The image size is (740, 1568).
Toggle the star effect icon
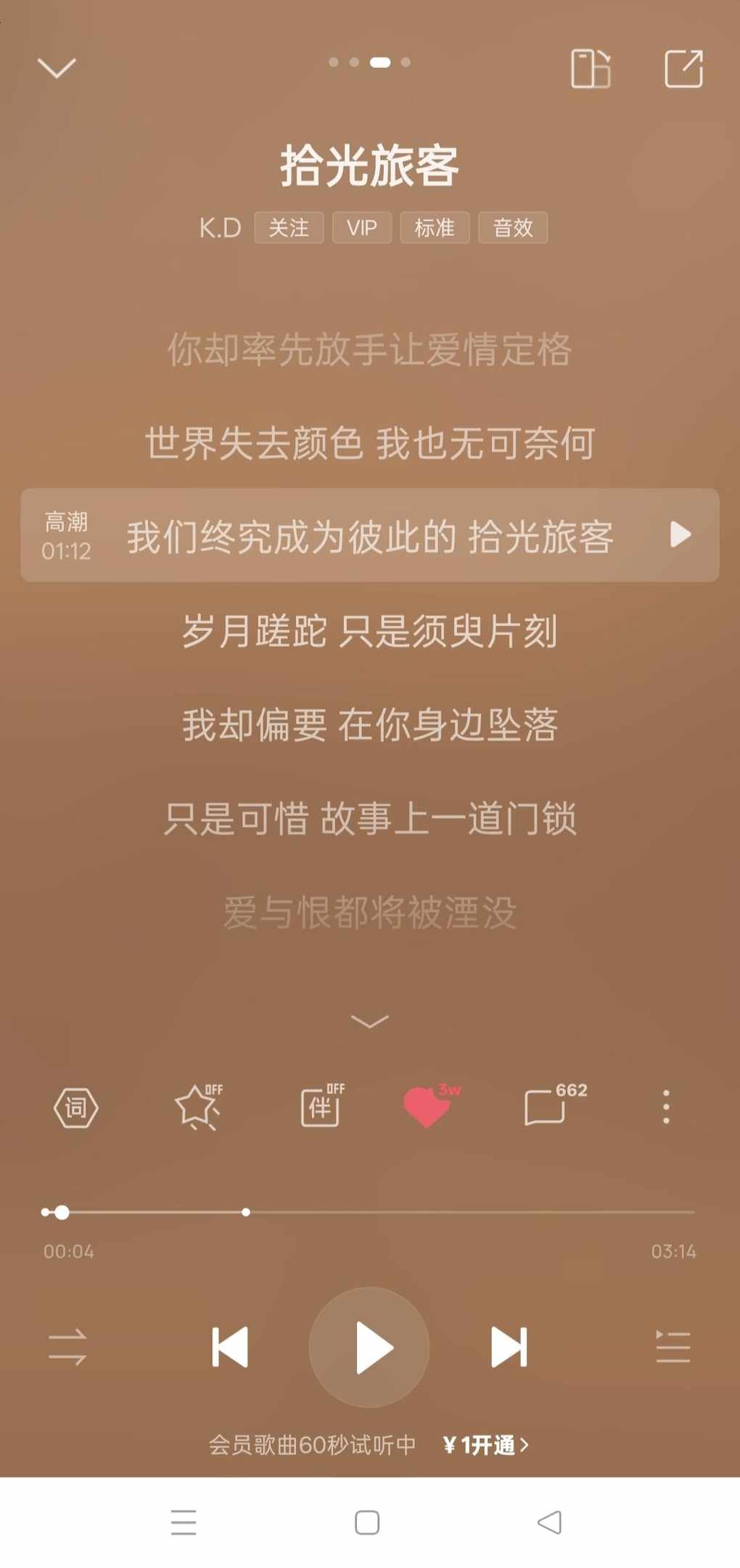click(197, 1107)
